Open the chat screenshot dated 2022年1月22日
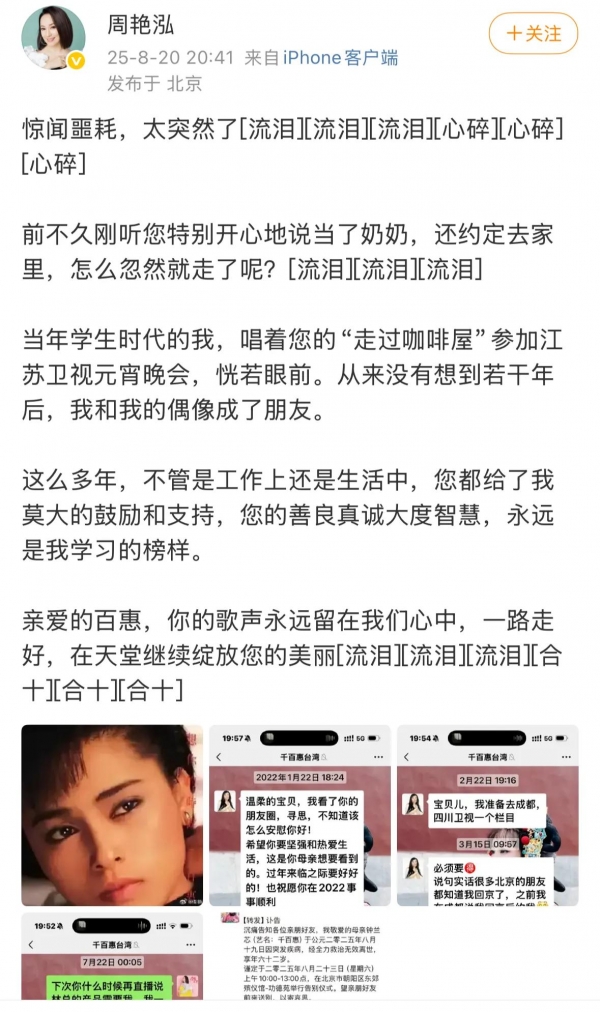Image resolution: width=600 pixels, height=1012 pixels. point(299,815)
